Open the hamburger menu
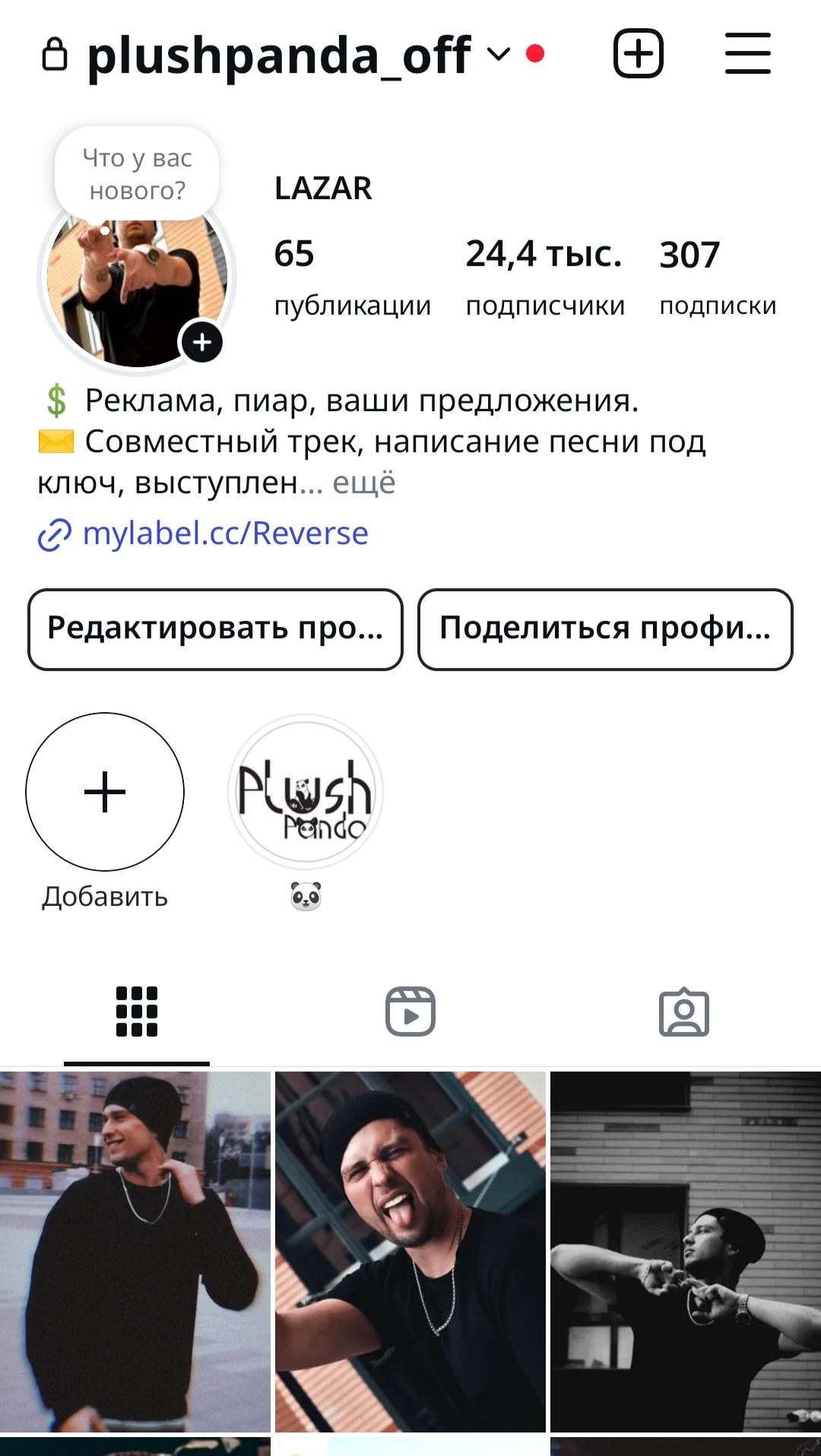The width and height of the screenshot is (821, 1456). pyautogui.click(x=747, y=53)
